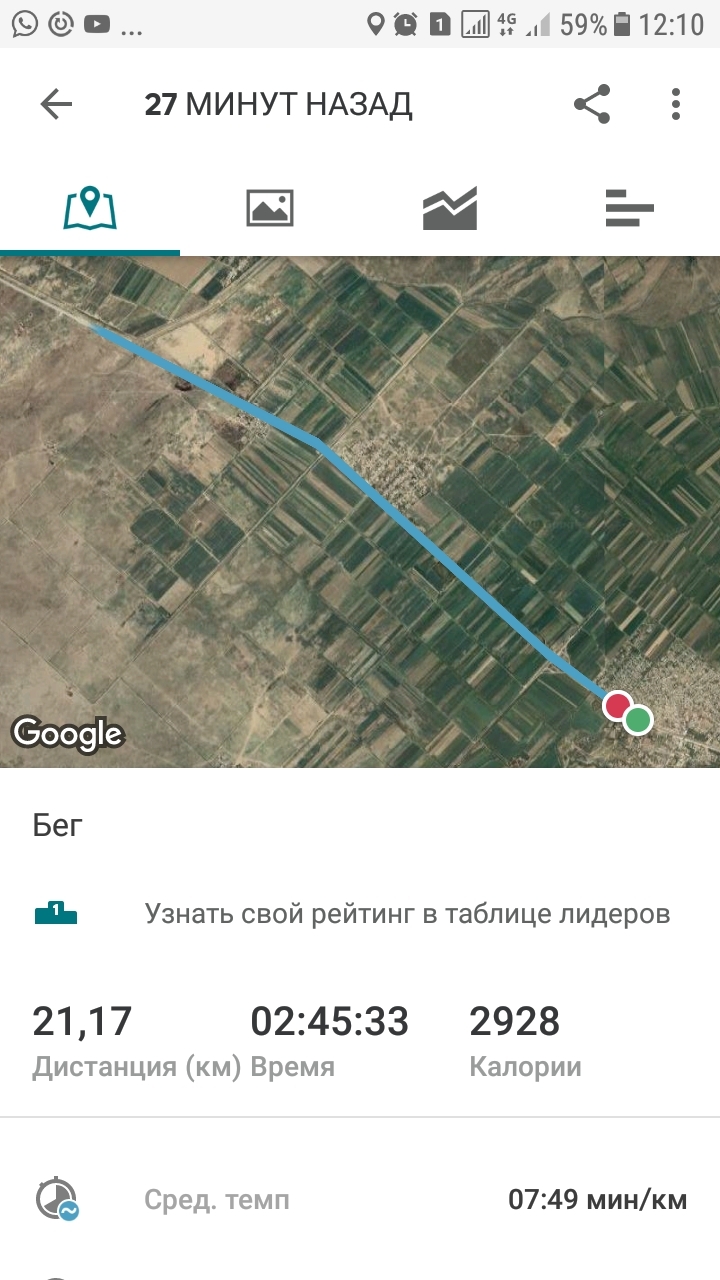The height and width of the screenshot is (1280, 720).
Task: Switch to the photos tab
Action: [270, 208]
